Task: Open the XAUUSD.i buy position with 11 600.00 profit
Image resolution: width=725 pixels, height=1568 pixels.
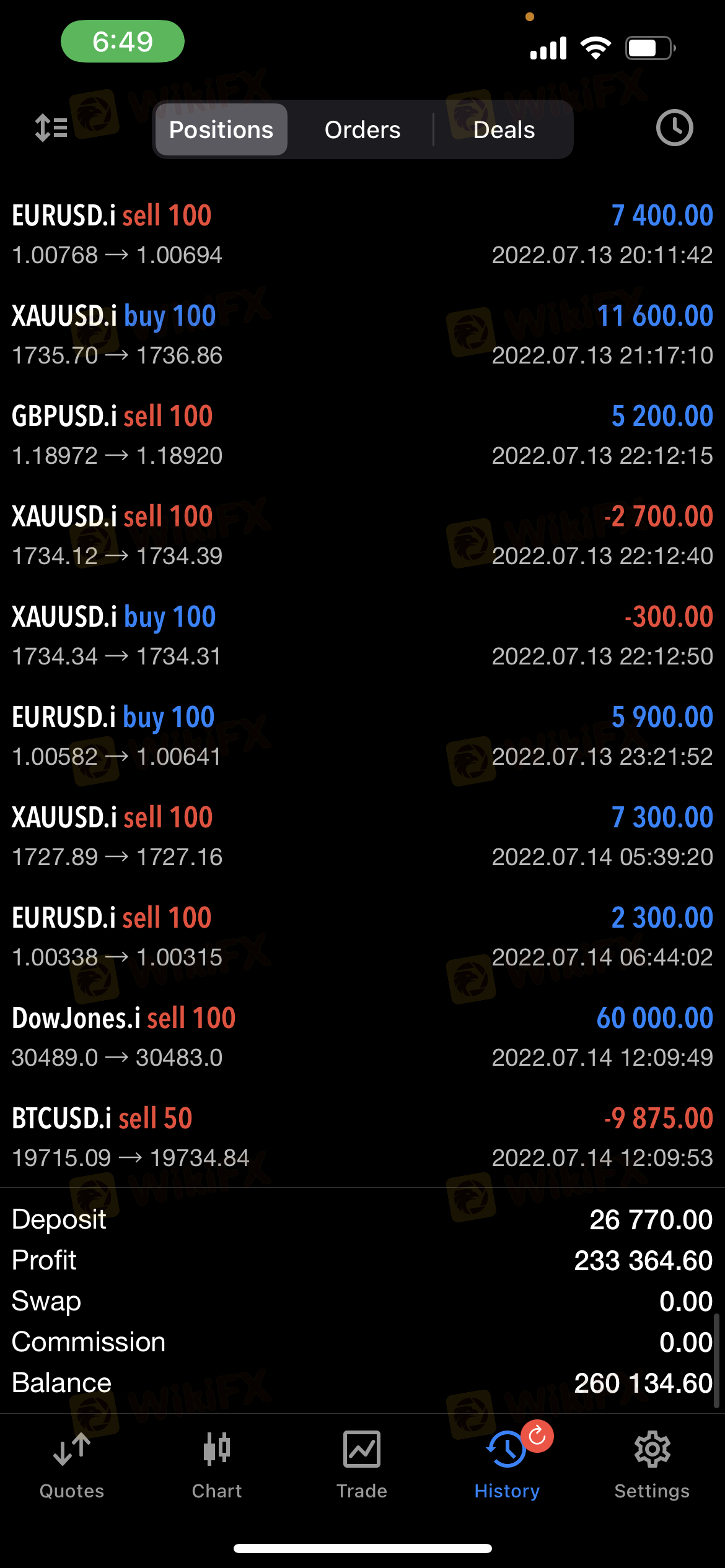Action: 362,334
